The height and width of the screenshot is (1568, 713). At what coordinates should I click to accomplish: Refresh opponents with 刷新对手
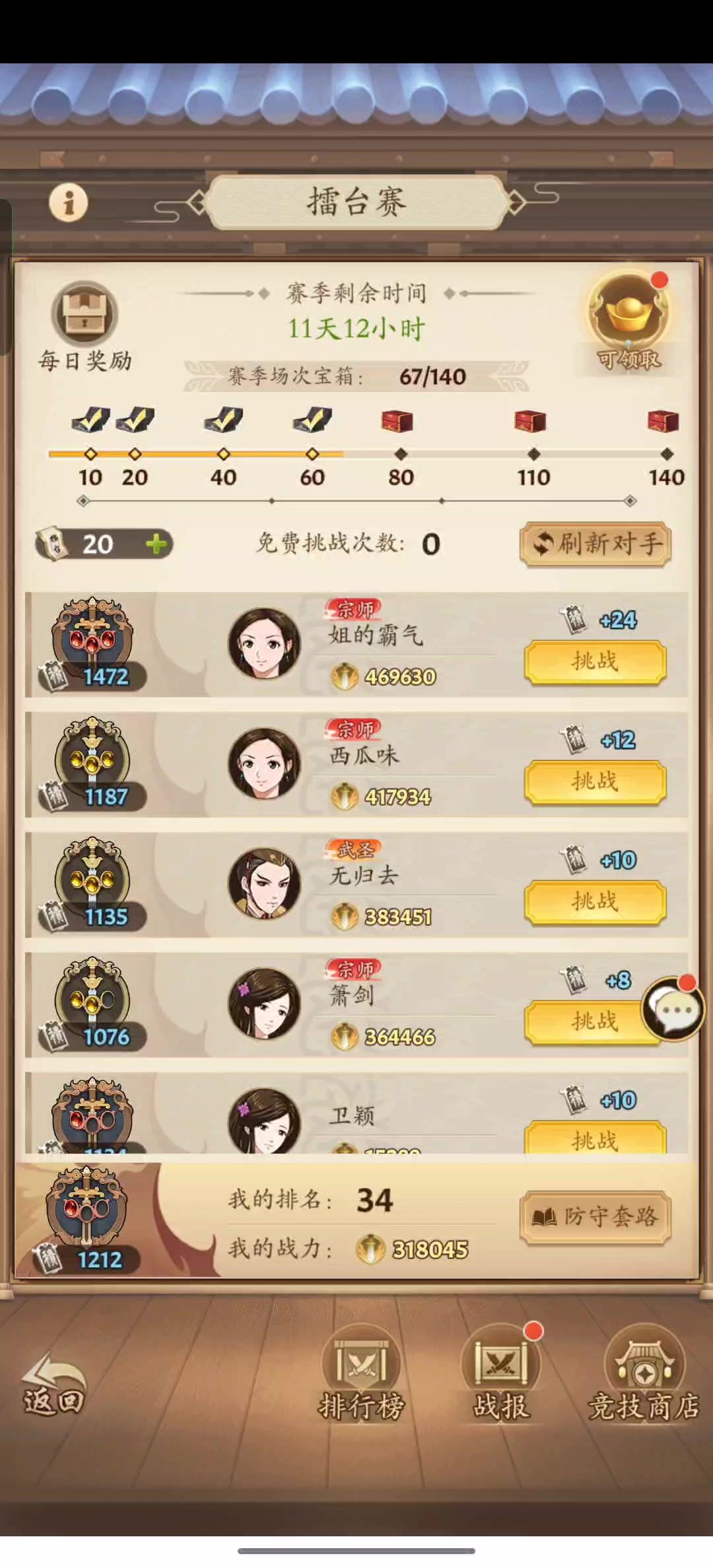[x=595, y=544]
